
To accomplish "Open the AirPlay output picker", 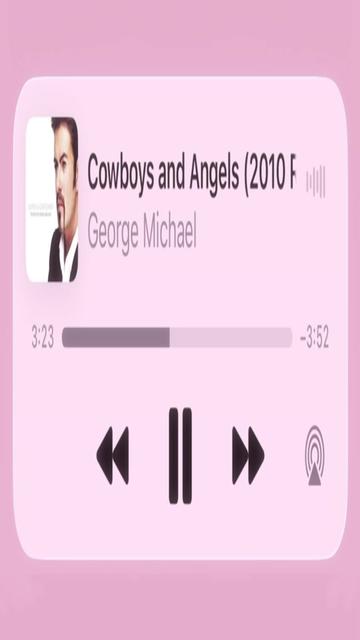I will tap(314, 456).
